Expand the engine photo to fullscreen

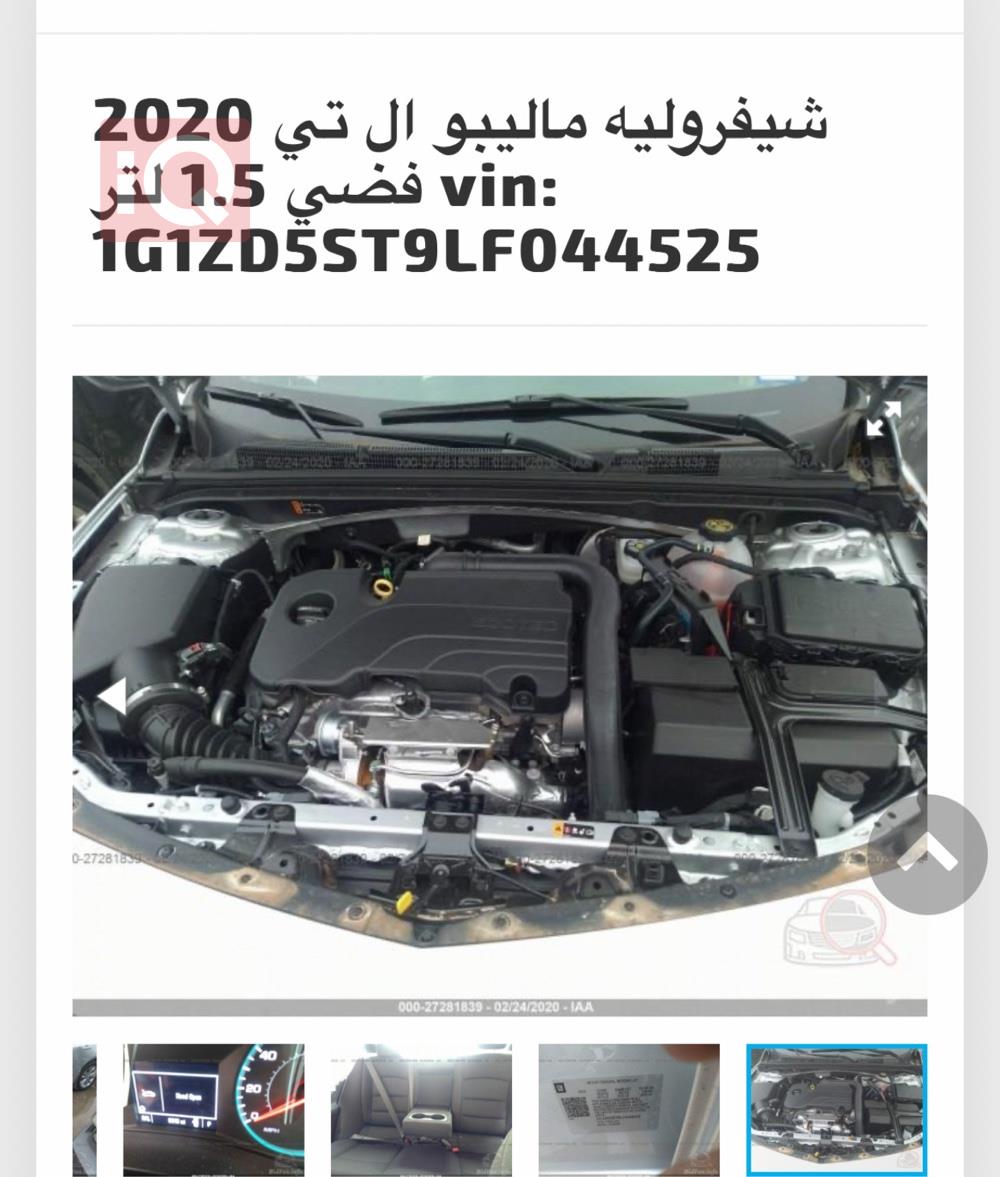click(883, 419)
